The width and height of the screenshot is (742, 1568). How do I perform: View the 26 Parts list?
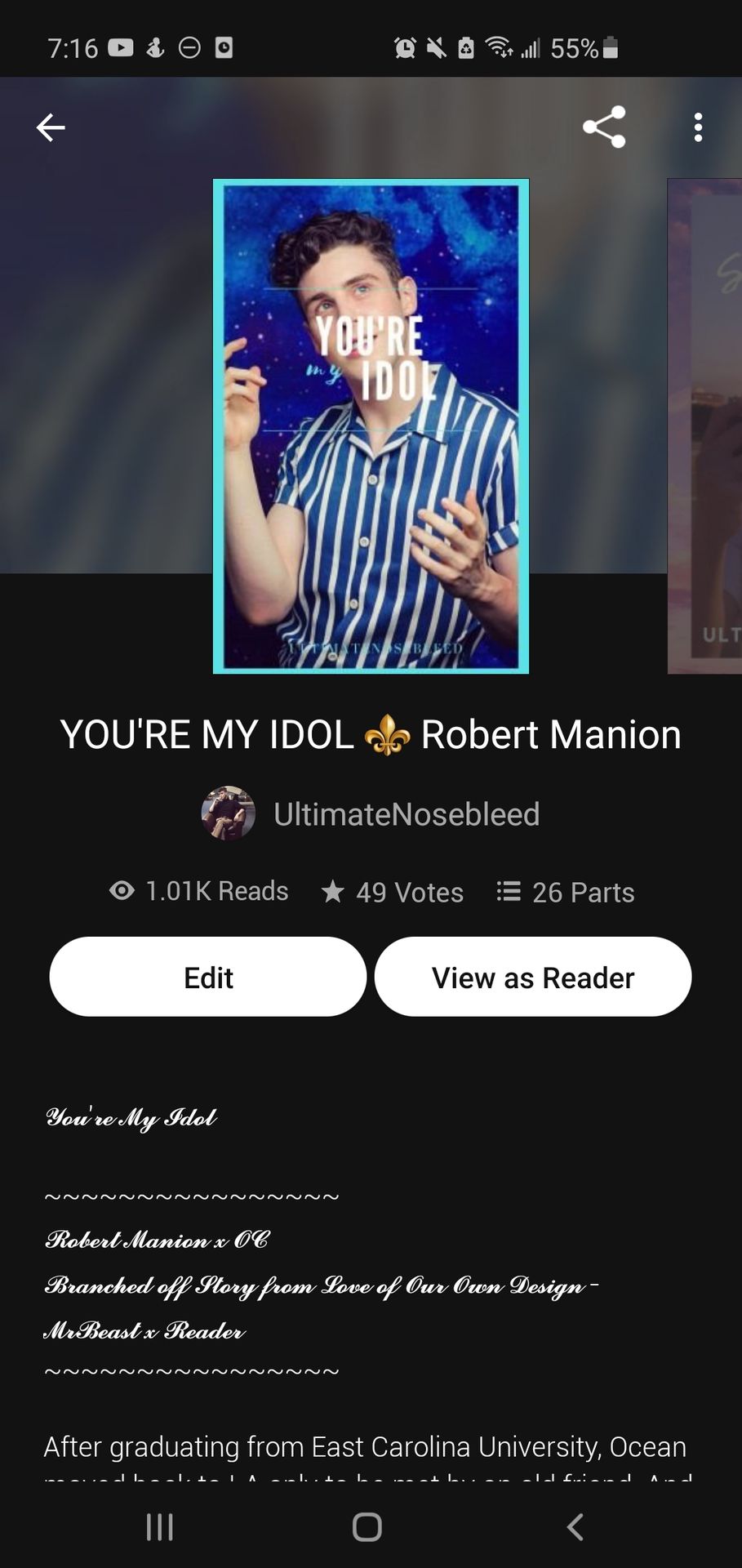[x=566, y=892]
